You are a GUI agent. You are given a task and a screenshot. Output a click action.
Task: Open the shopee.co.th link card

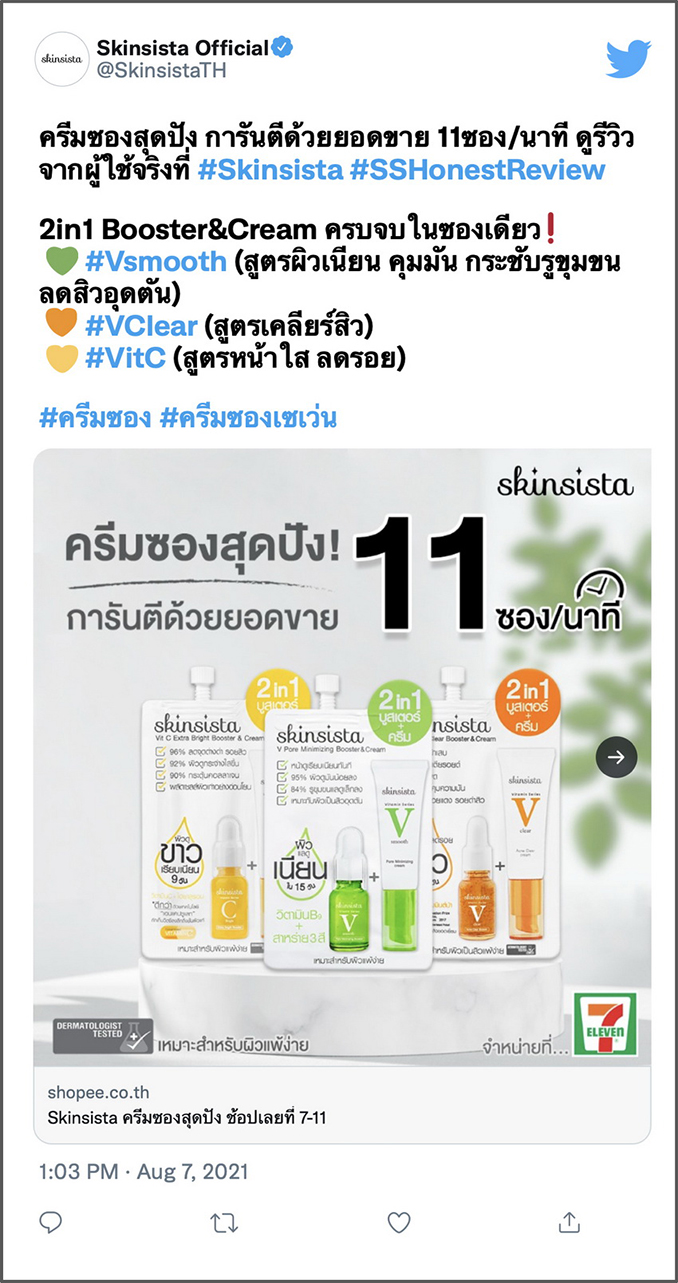coord(342,1105)
